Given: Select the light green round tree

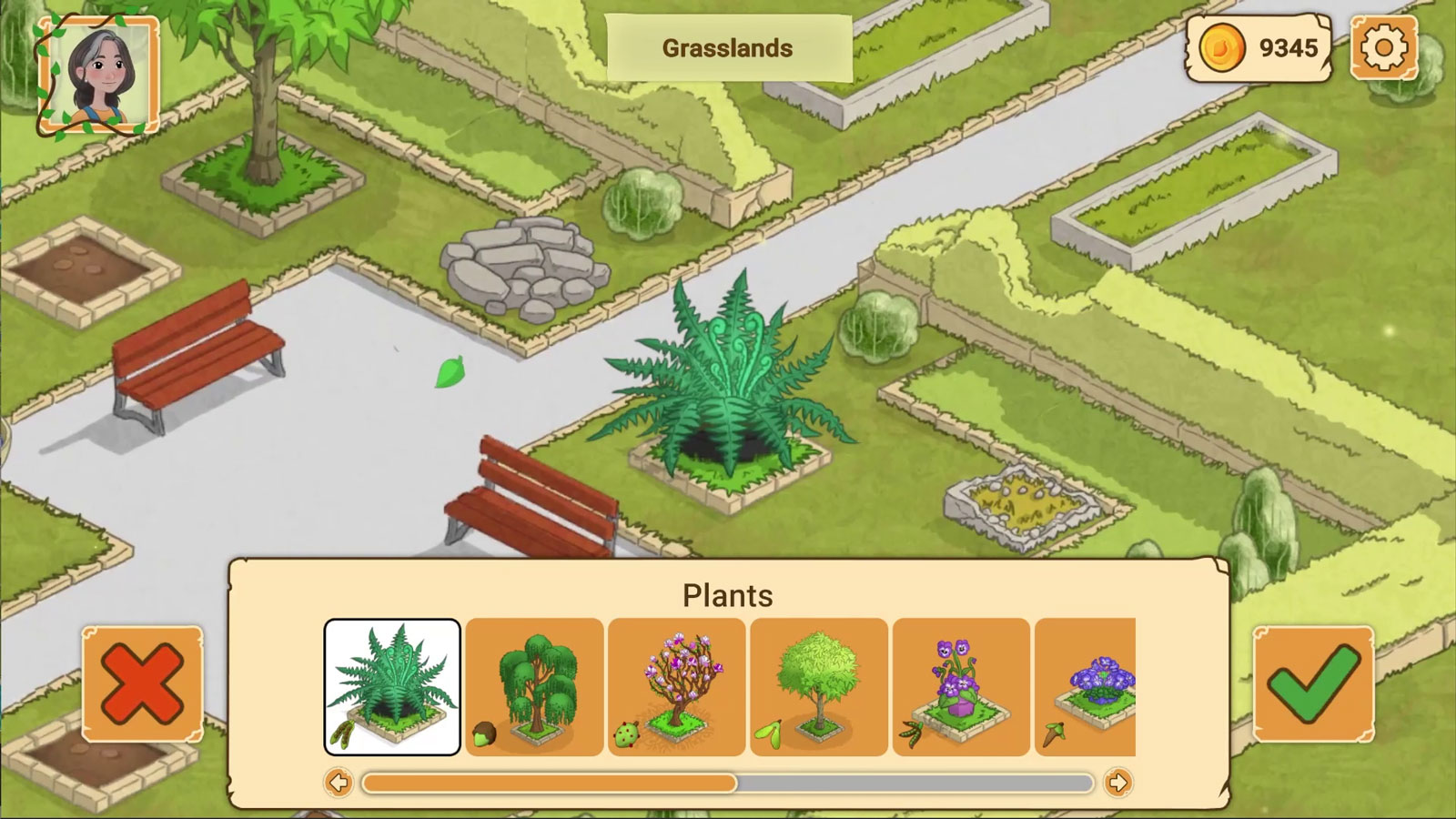Looking at the screenshot, I should coord(818,687).
